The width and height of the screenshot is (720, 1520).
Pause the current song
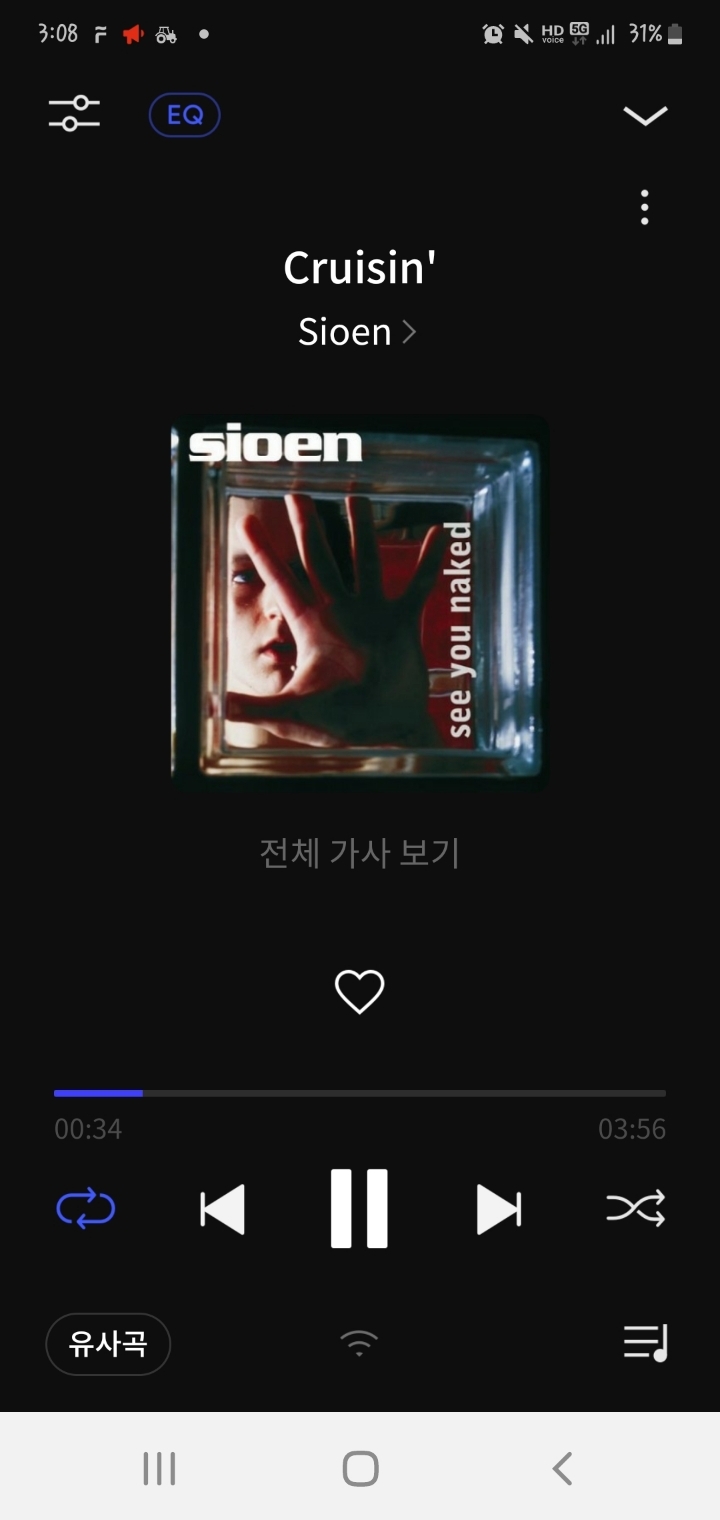click(x=359, y=1209)
